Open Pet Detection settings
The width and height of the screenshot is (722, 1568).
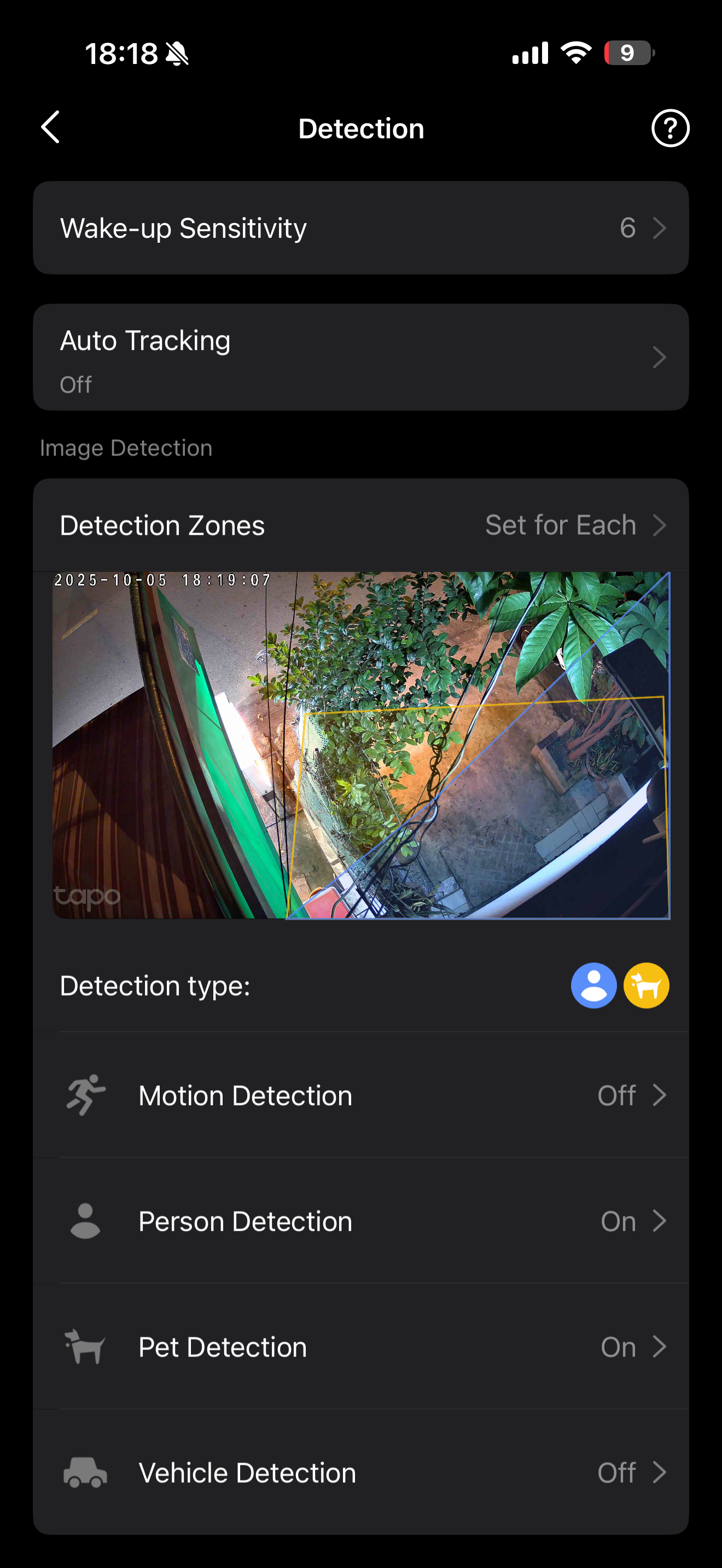point(360,1347)
